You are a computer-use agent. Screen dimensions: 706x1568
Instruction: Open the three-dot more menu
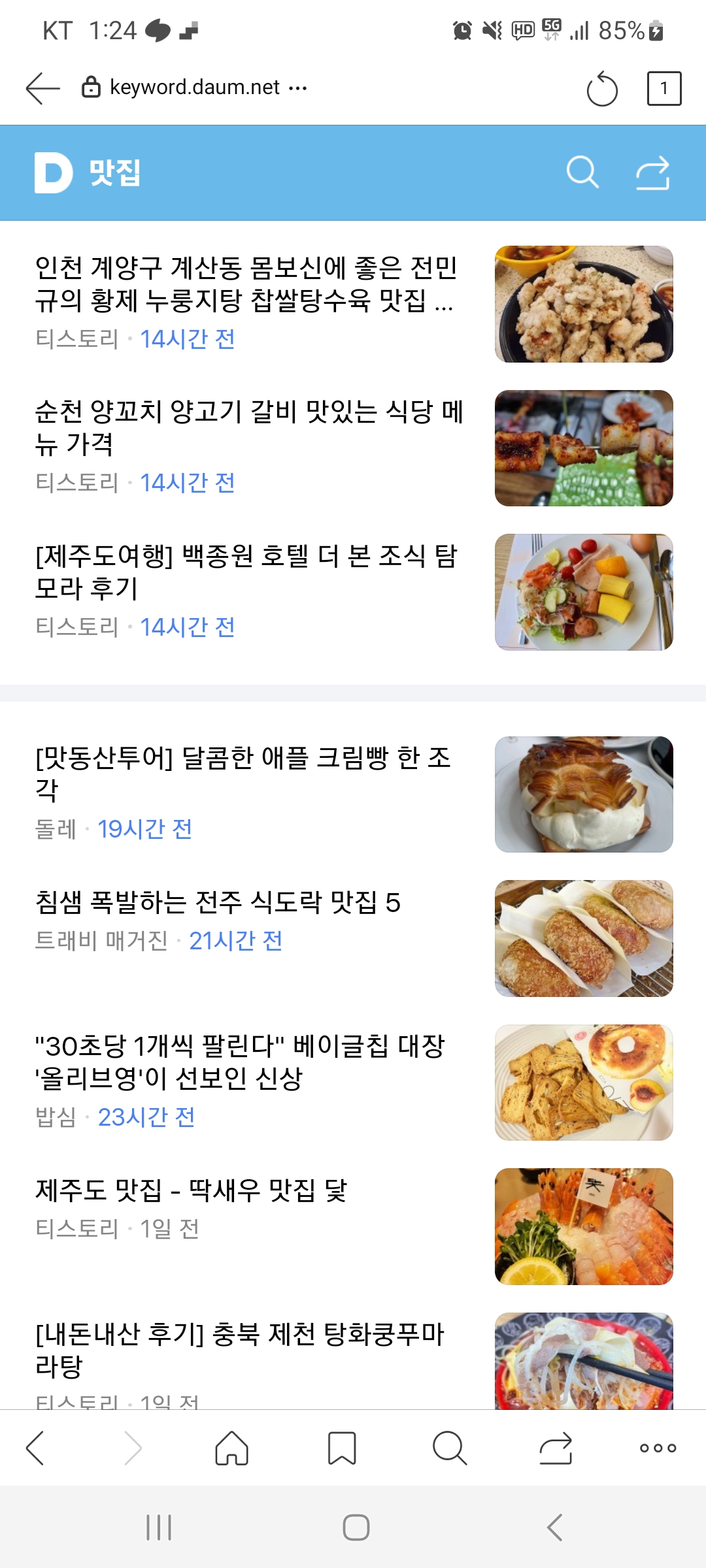tap(658, 1448)
